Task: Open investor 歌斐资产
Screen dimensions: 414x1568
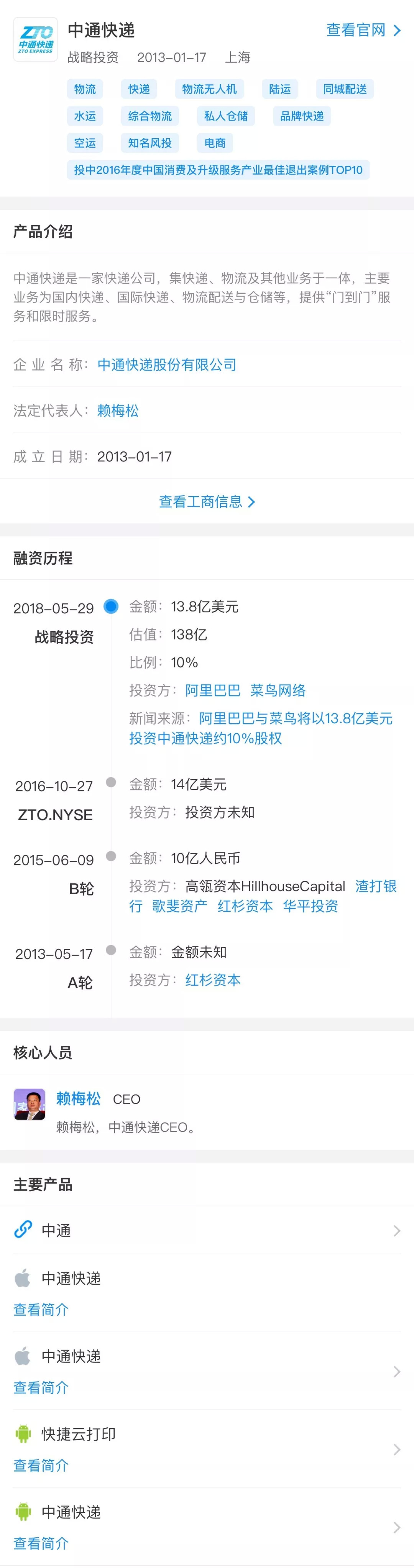Action: pos(179,906)
